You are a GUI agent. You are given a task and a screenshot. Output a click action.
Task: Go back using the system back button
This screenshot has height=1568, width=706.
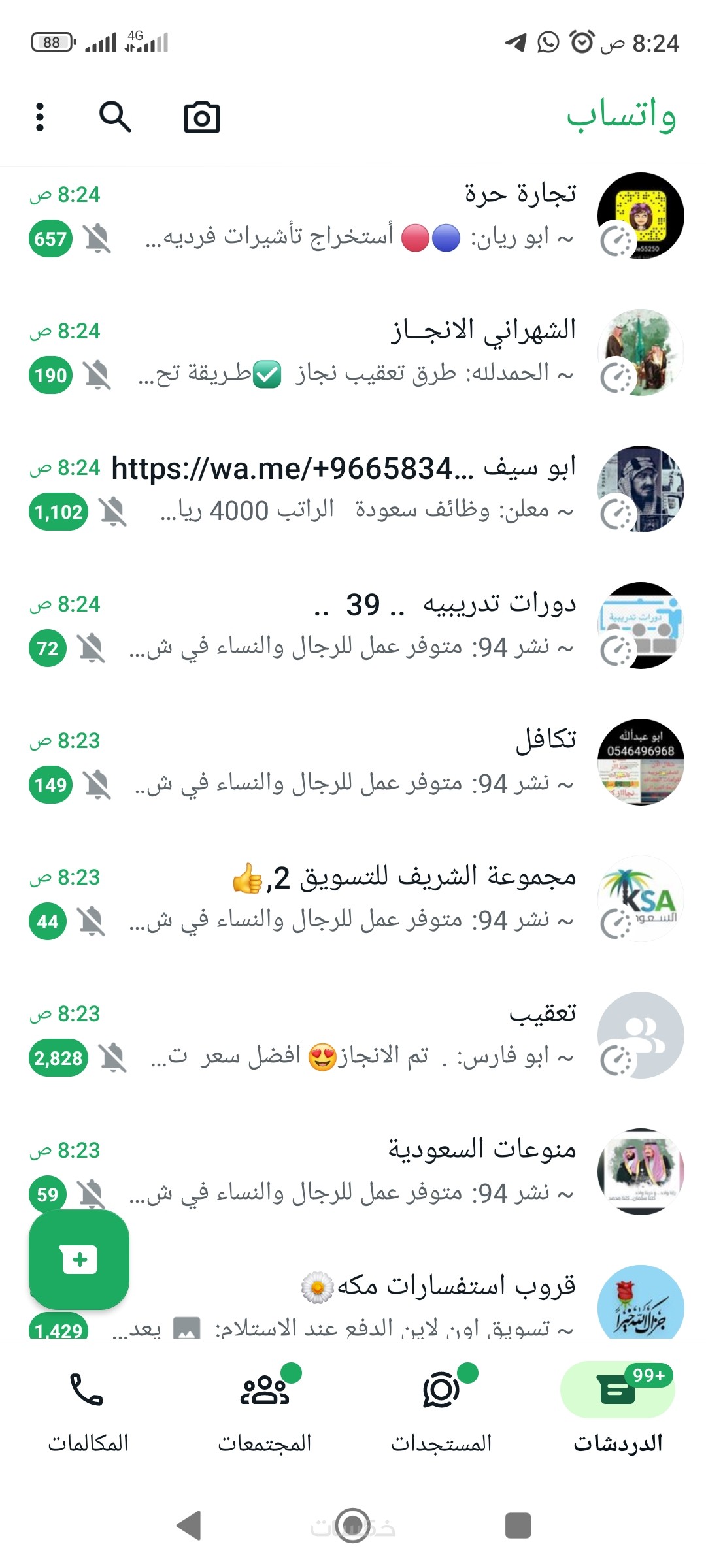(189, 1526)
